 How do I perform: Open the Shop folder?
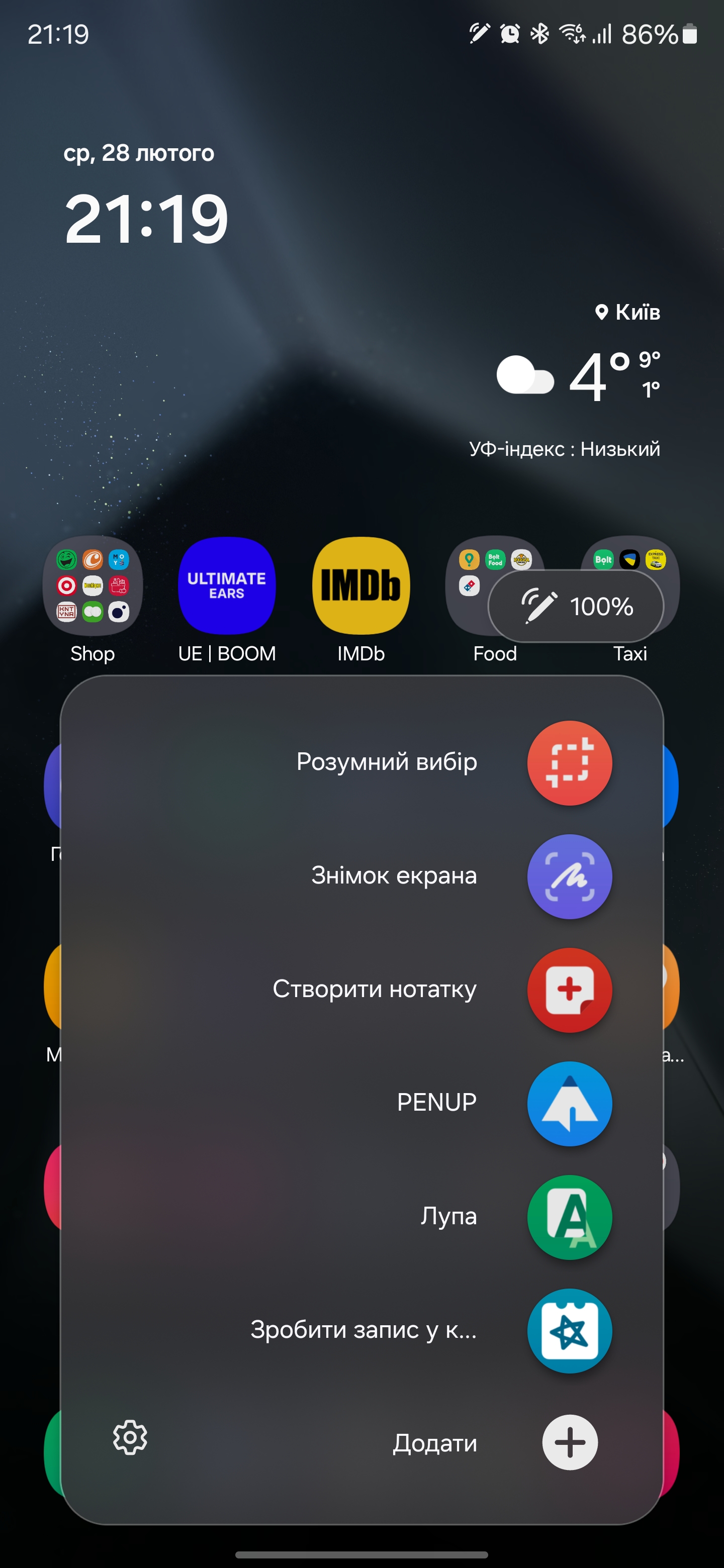[x=93, y=586]
